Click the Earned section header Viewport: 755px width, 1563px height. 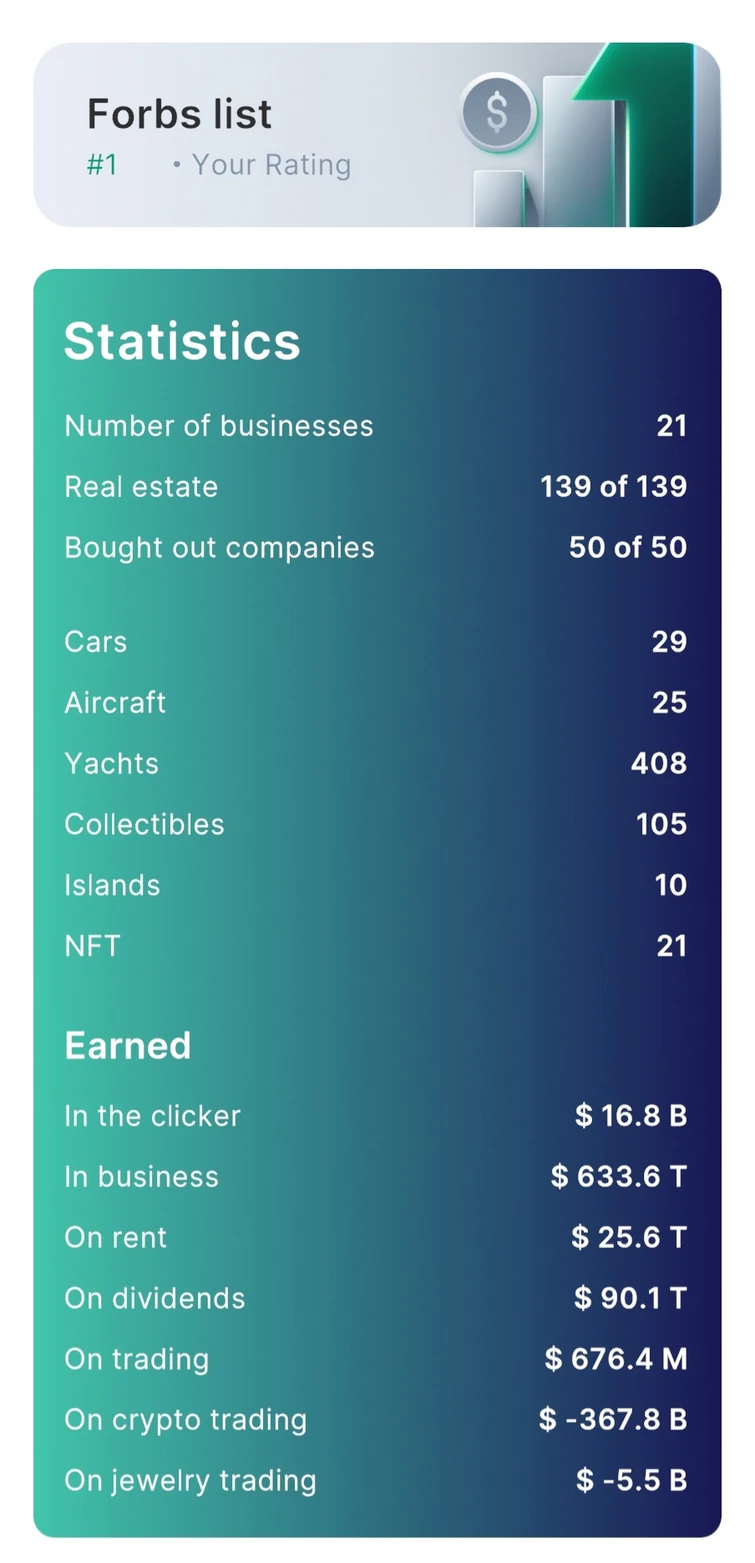(x=128, y=1045)
